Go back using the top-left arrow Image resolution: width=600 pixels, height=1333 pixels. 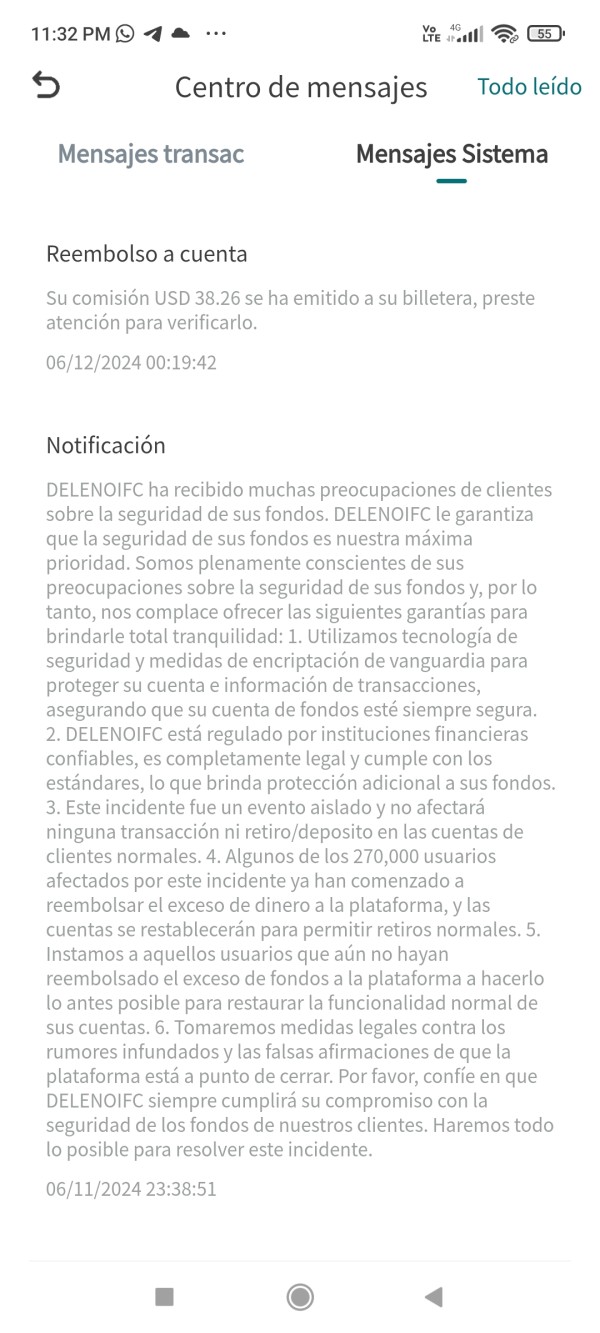[x=46, y=86]
